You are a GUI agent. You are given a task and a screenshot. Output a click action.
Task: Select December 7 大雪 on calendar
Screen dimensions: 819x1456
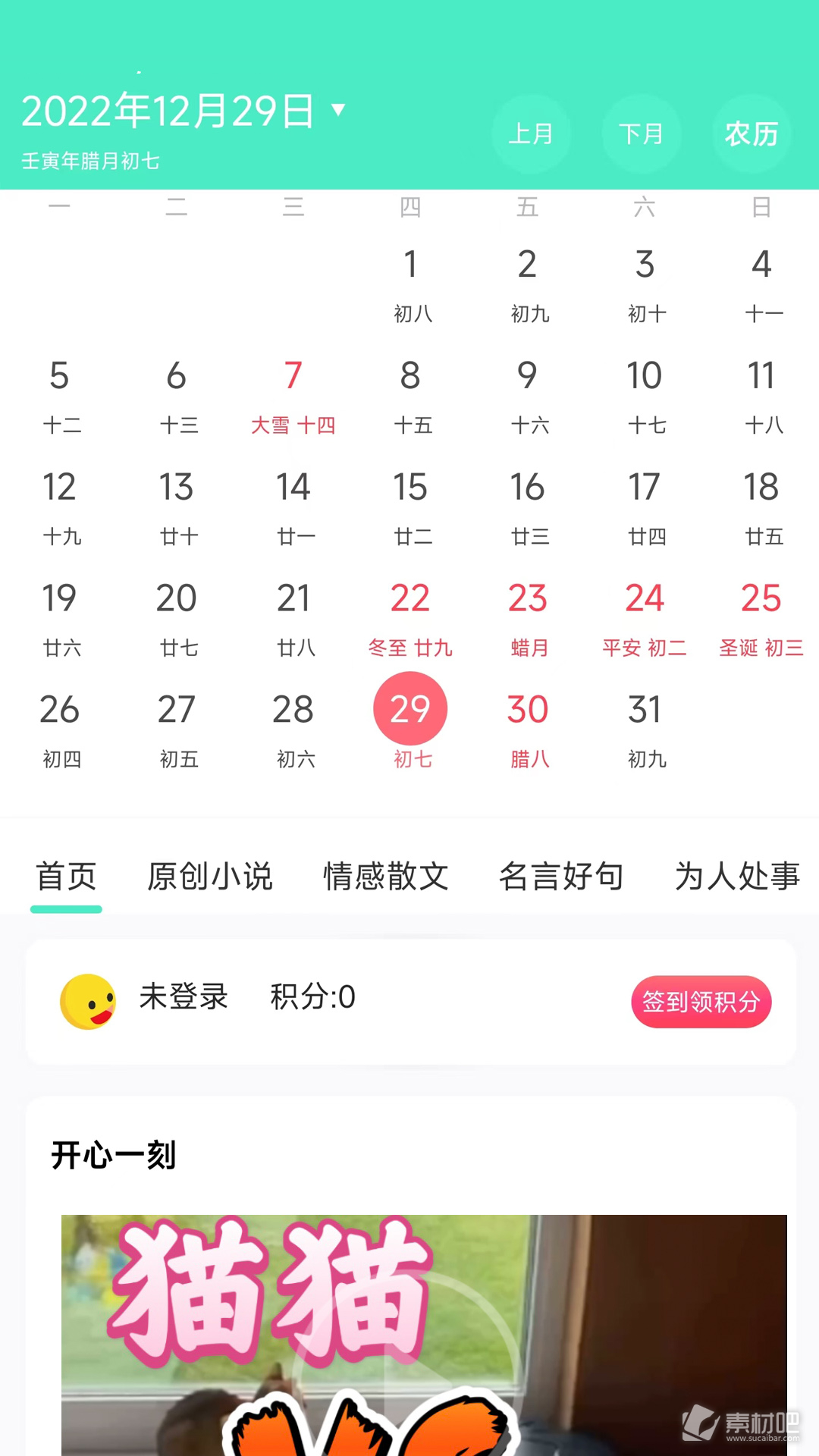[x=293, y=396]
